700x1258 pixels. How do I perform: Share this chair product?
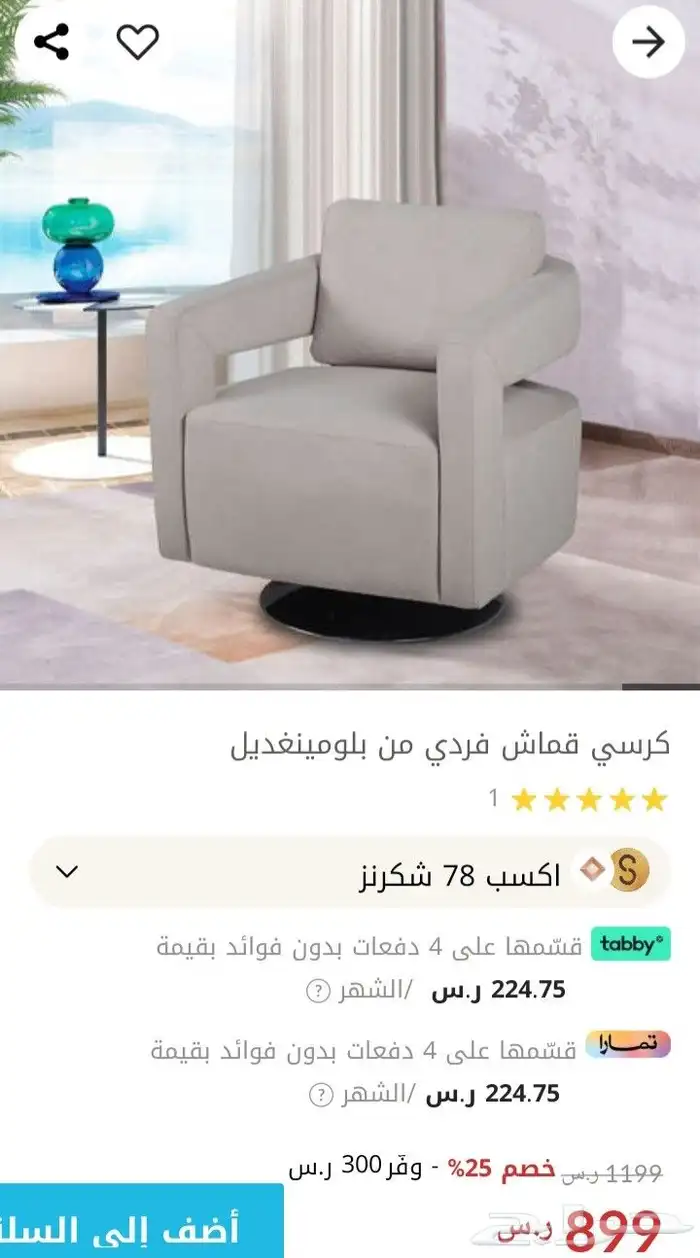click(51, 41)
